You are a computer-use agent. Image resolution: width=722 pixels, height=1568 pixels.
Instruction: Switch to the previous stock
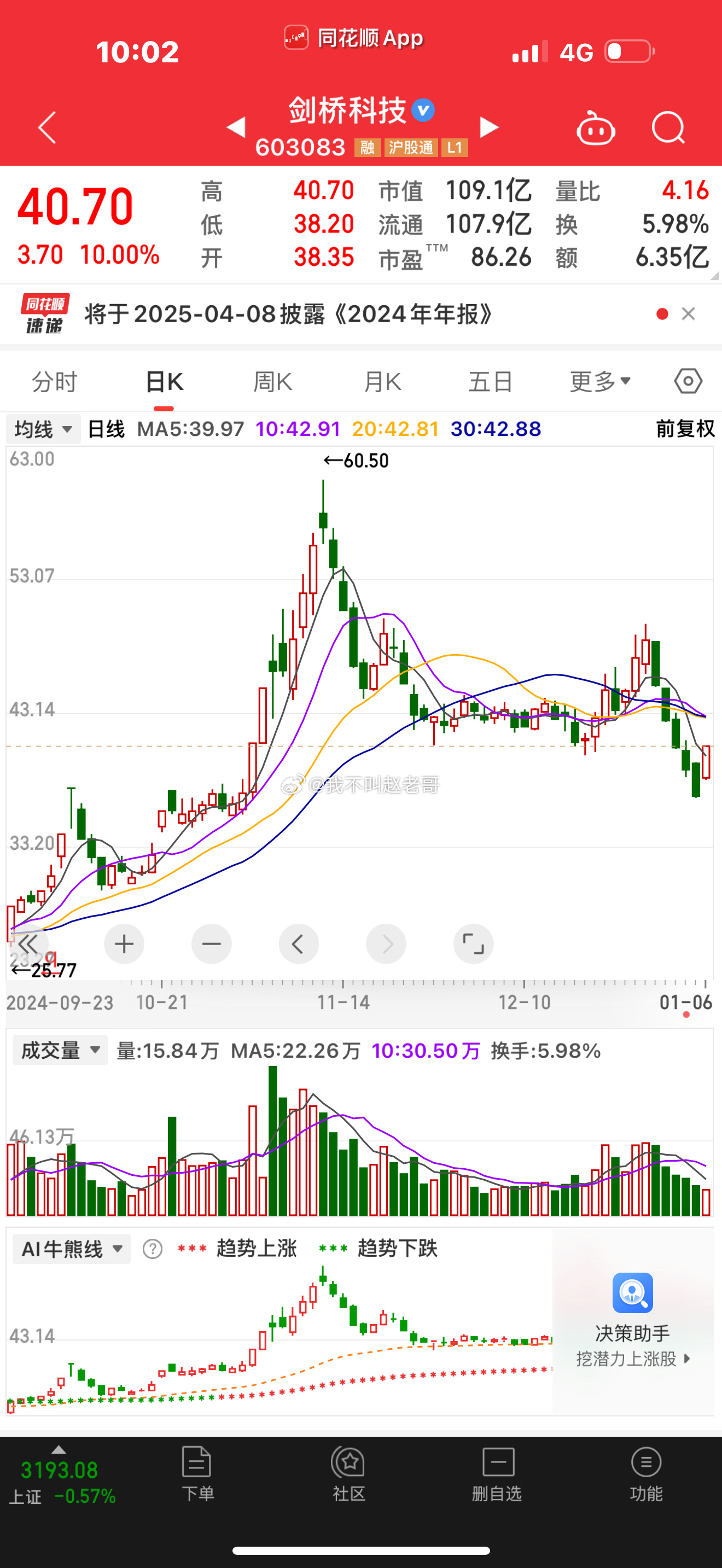(x=236, y=127)
